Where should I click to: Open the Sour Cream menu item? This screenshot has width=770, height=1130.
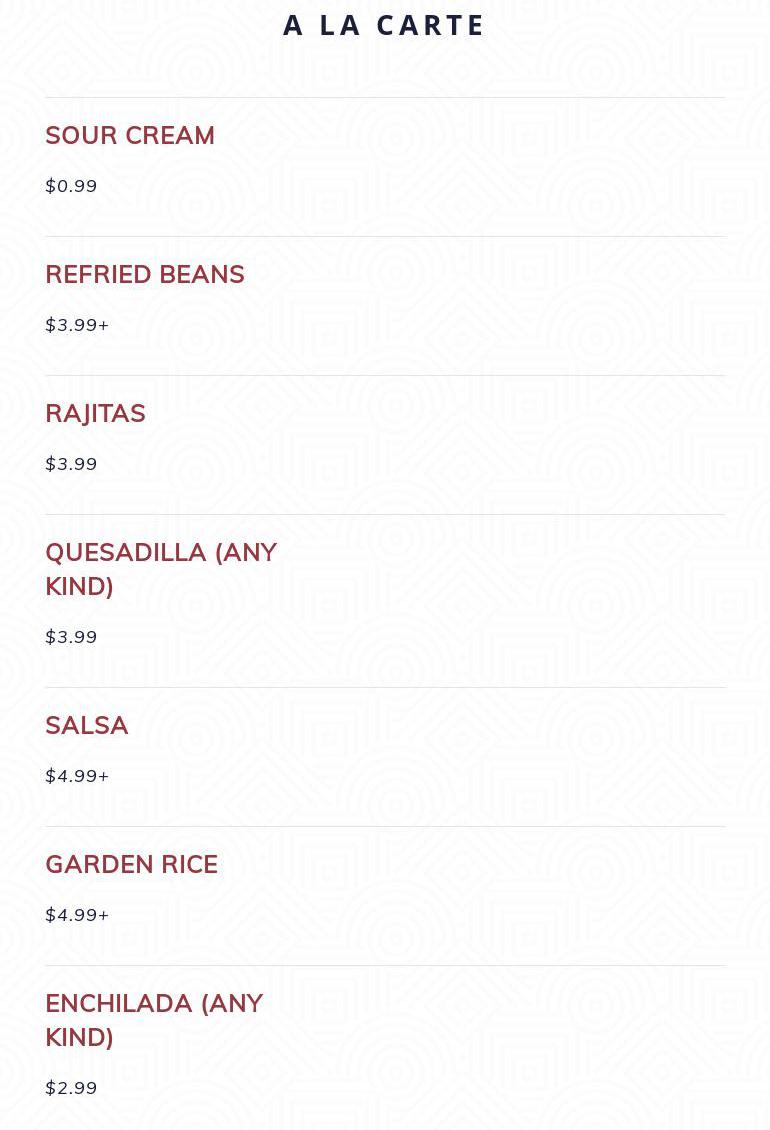pos(130,136)
